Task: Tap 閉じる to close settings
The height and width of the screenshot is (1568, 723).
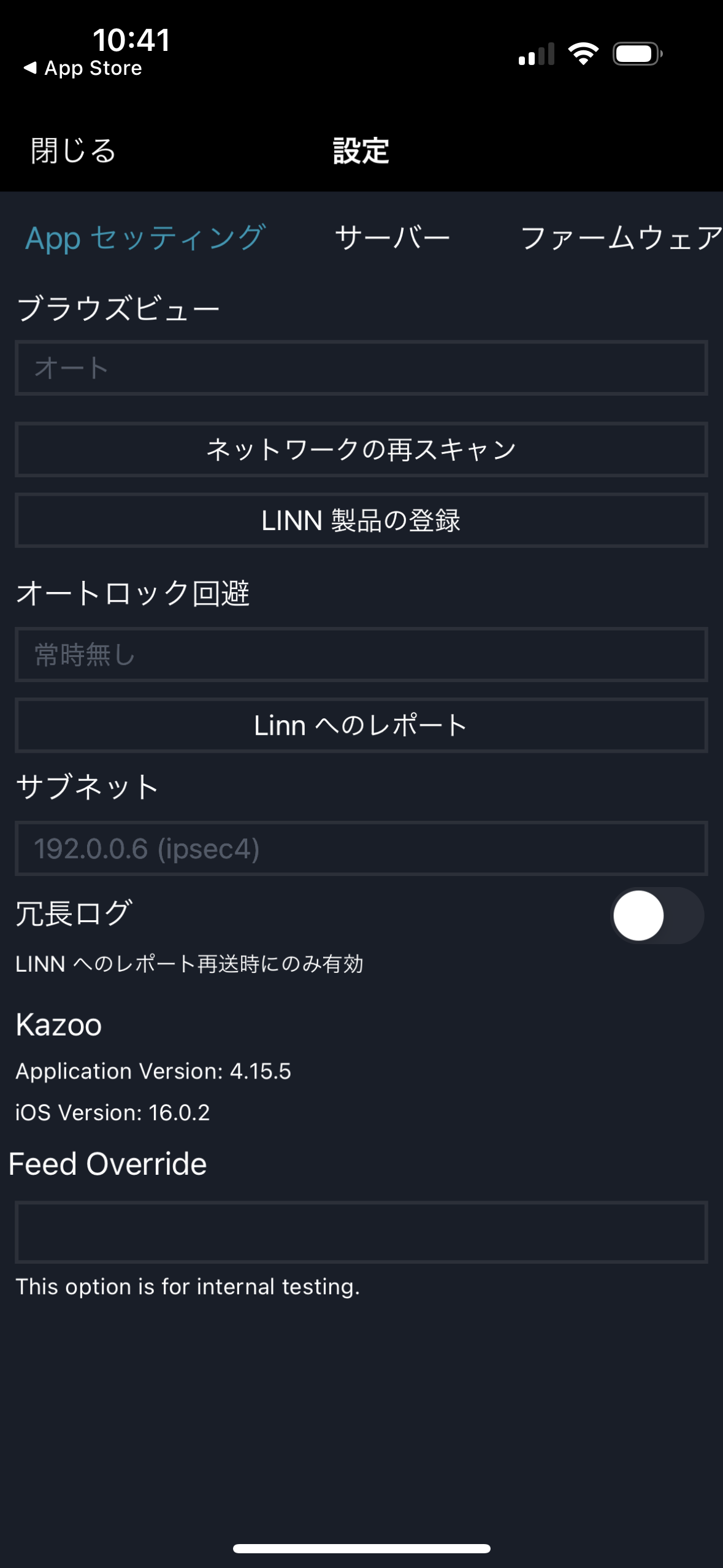Action: pyautogui.click(x=74, y=151)
